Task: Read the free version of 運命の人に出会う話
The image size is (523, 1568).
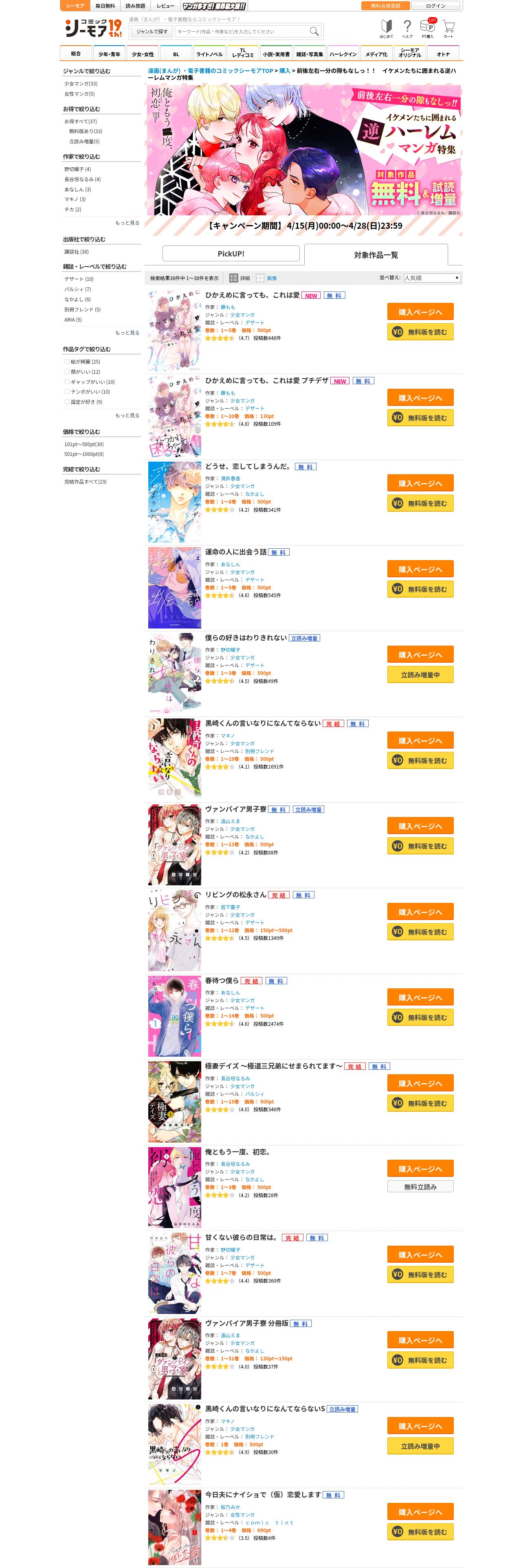Action: click(420, 589)
